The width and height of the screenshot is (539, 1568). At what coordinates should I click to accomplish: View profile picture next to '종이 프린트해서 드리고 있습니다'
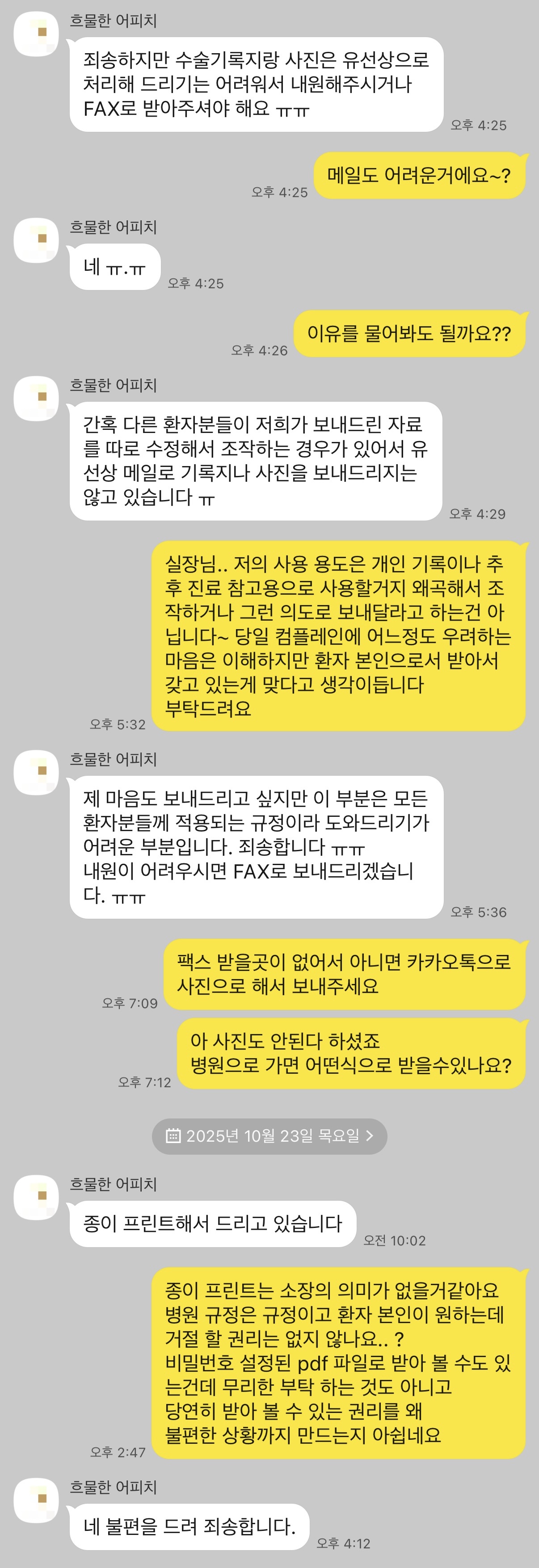[37, 1197]
